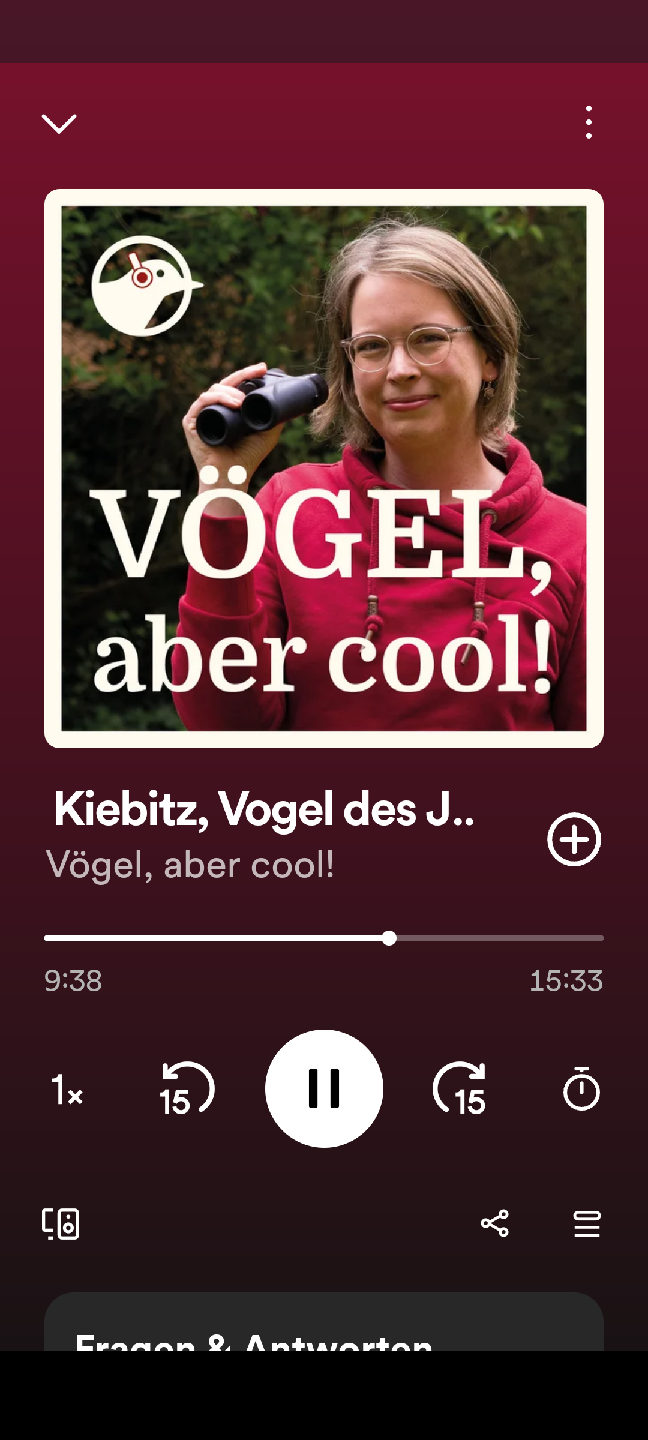
Task: Open the playback queue
Action: tap(587, 1223)
